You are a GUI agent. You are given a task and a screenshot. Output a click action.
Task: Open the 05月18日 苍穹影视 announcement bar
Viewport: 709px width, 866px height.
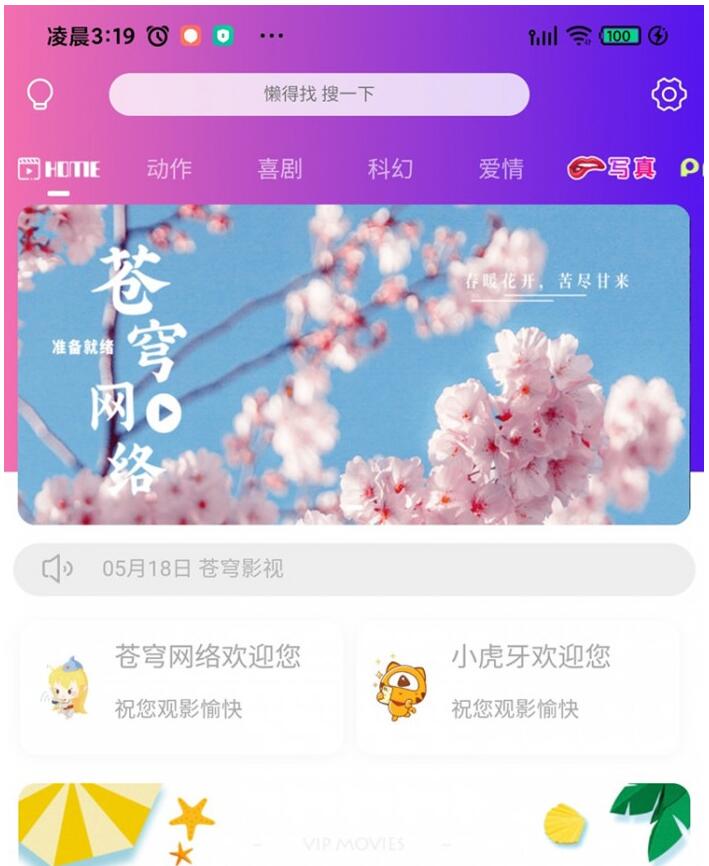[x=354, y=569]
